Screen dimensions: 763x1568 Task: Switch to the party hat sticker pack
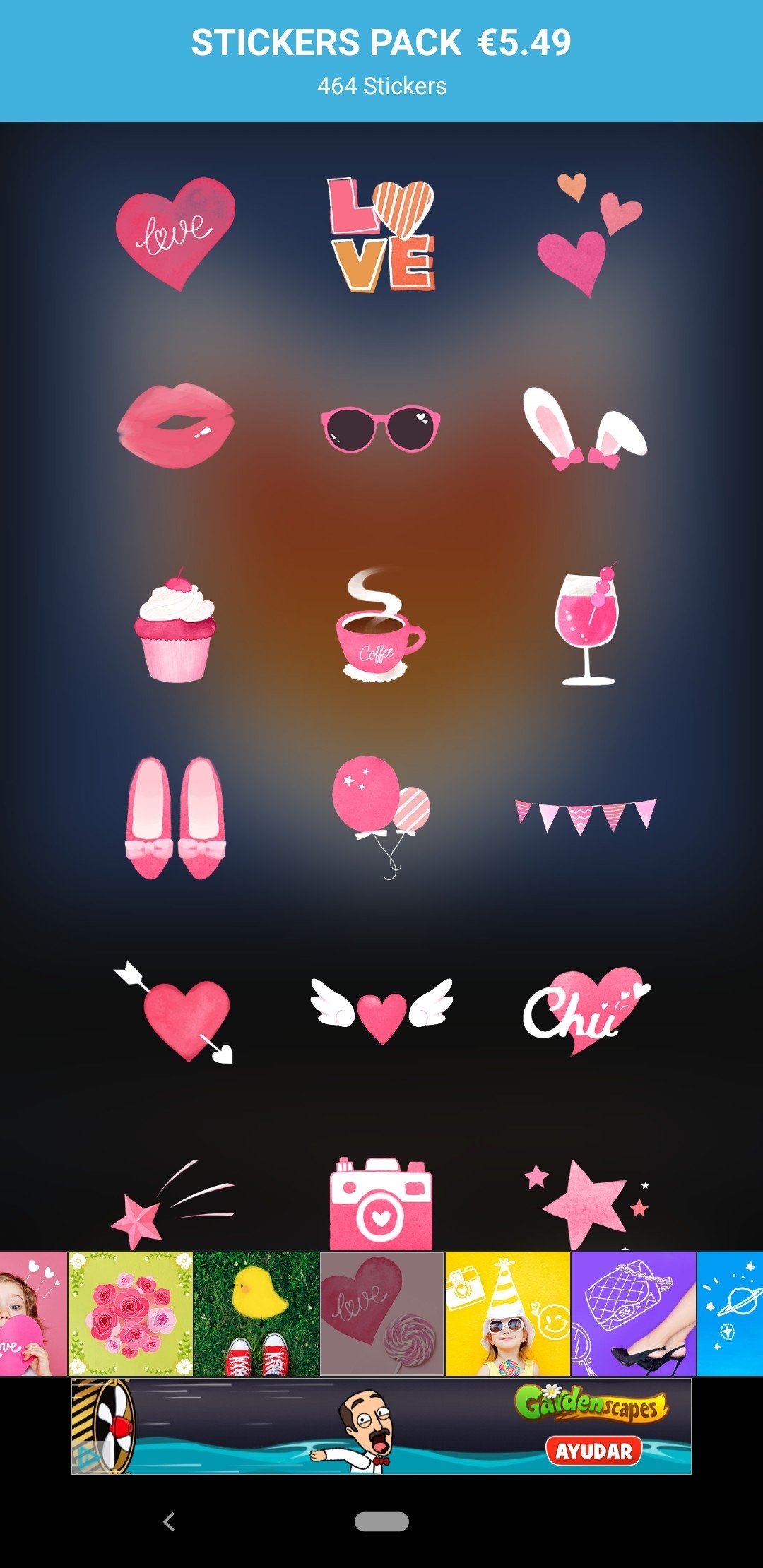click(x=508, y=1313)
